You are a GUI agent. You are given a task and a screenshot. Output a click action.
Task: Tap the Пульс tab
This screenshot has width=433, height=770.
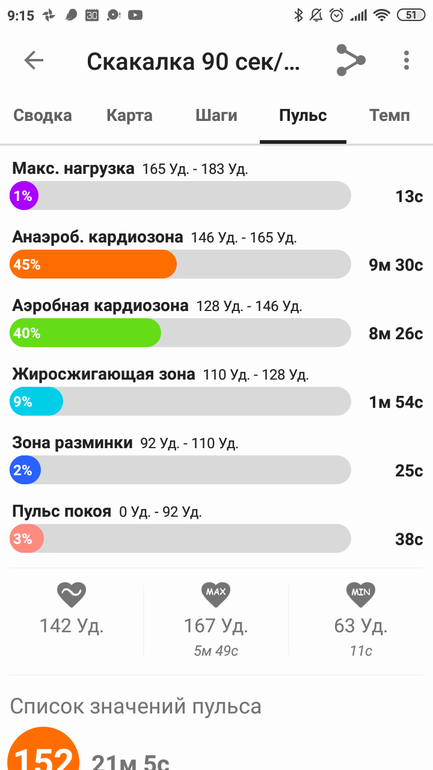pos(303,116)
